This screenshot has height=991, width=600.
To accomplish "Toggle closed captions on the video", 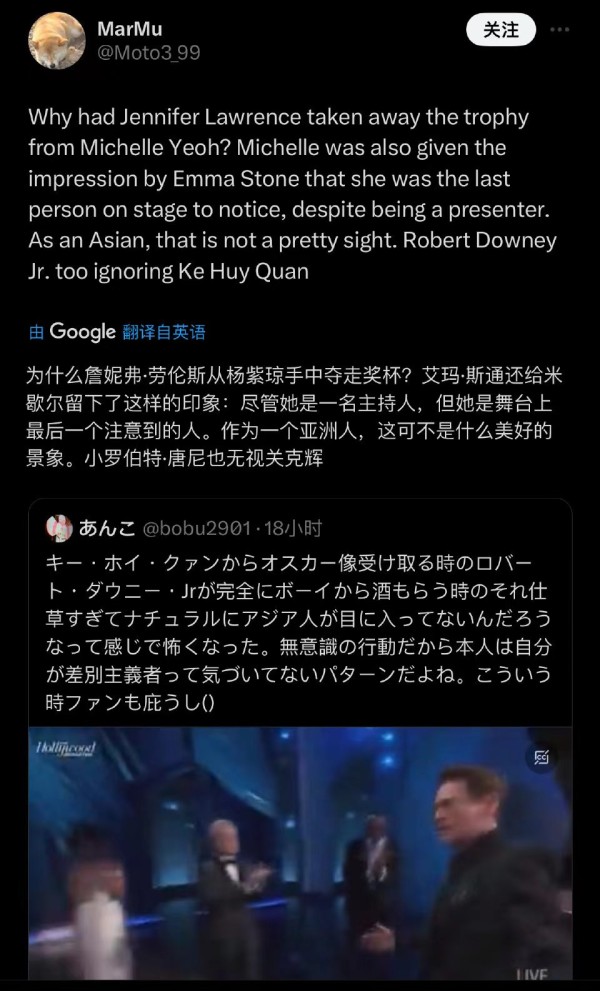I will click(x=541, y=759).
